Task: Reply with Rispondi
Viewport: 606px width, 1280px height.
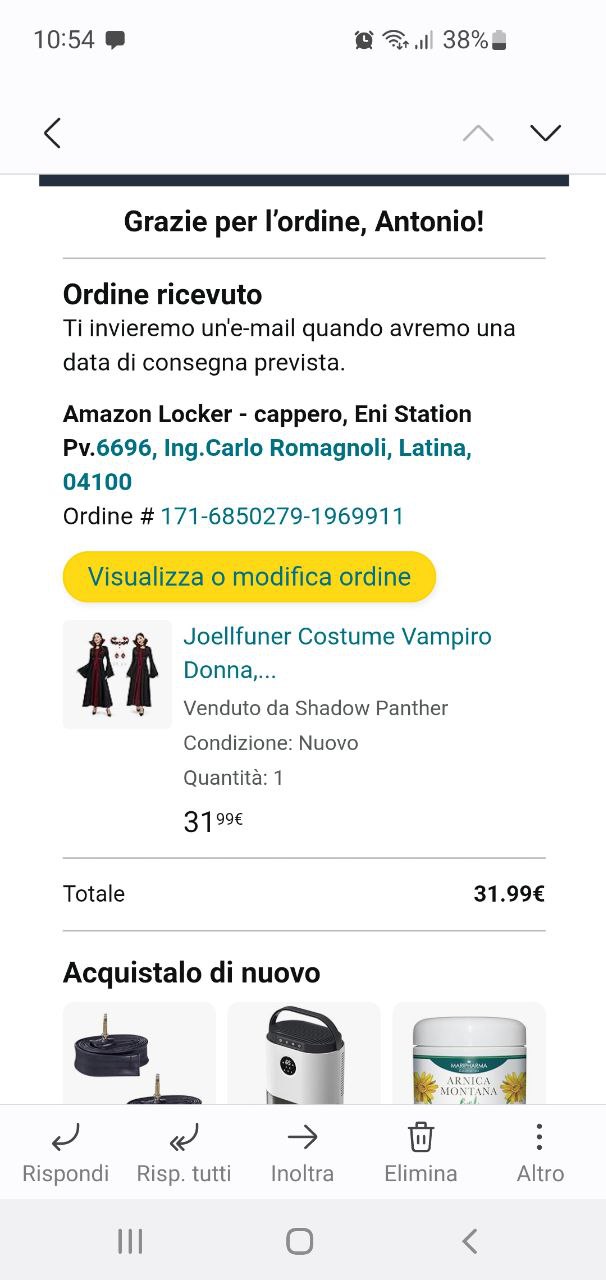Action: (66, 1153)
